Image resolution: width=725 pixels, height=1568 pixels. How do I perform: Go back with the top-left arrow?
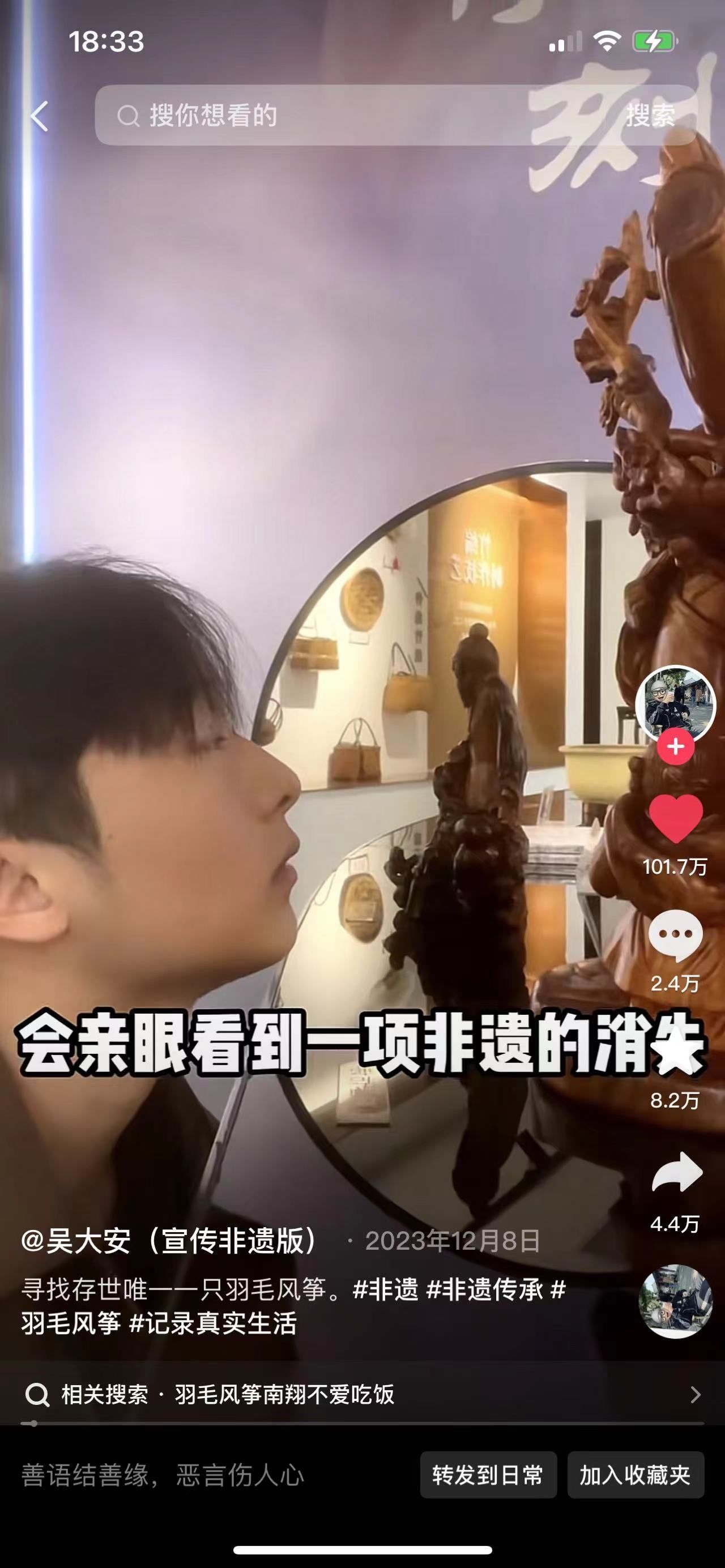click(40, 116)
